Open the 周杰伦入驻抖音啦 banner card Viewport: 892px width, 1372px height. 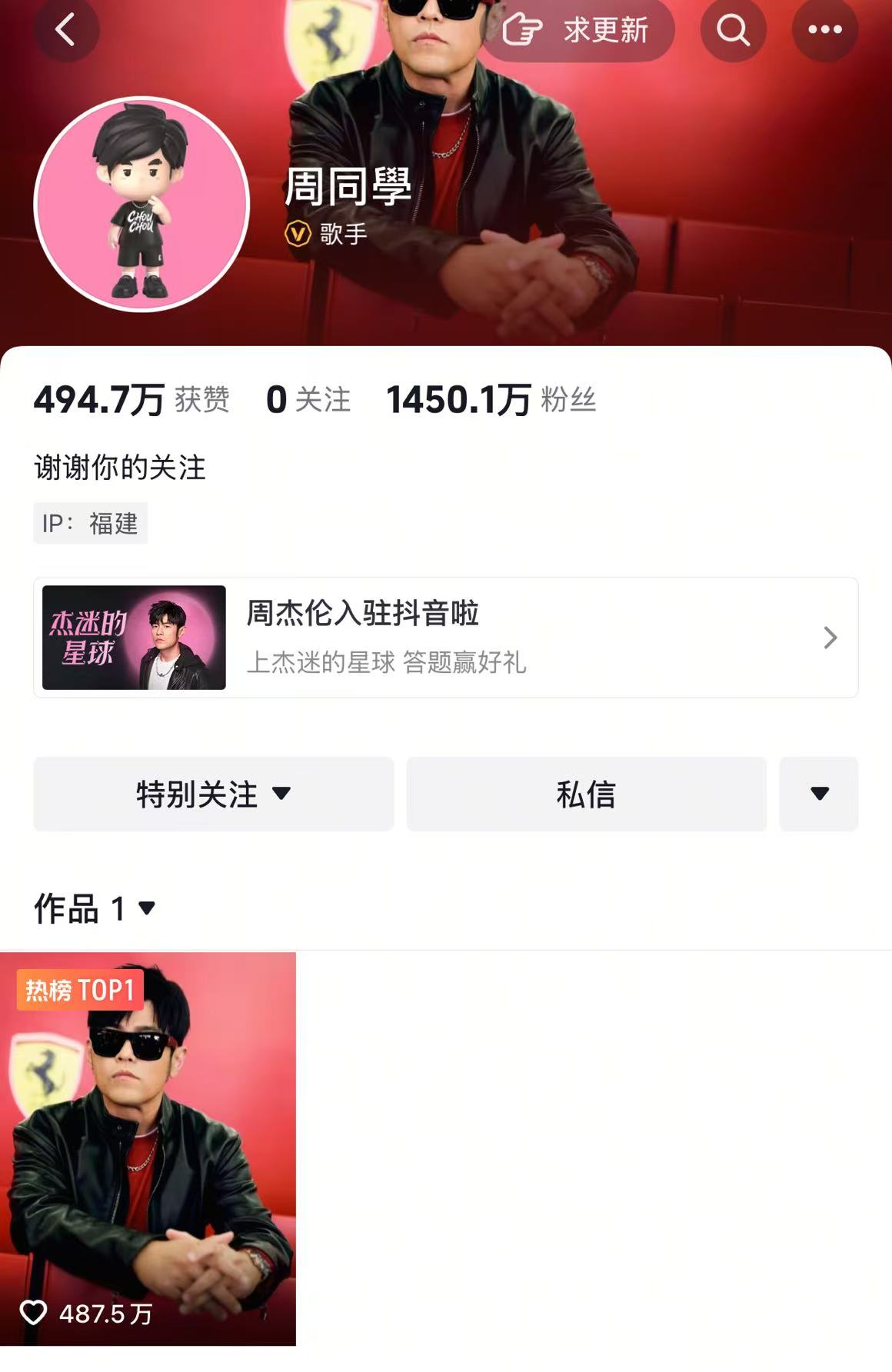[445, 638]
